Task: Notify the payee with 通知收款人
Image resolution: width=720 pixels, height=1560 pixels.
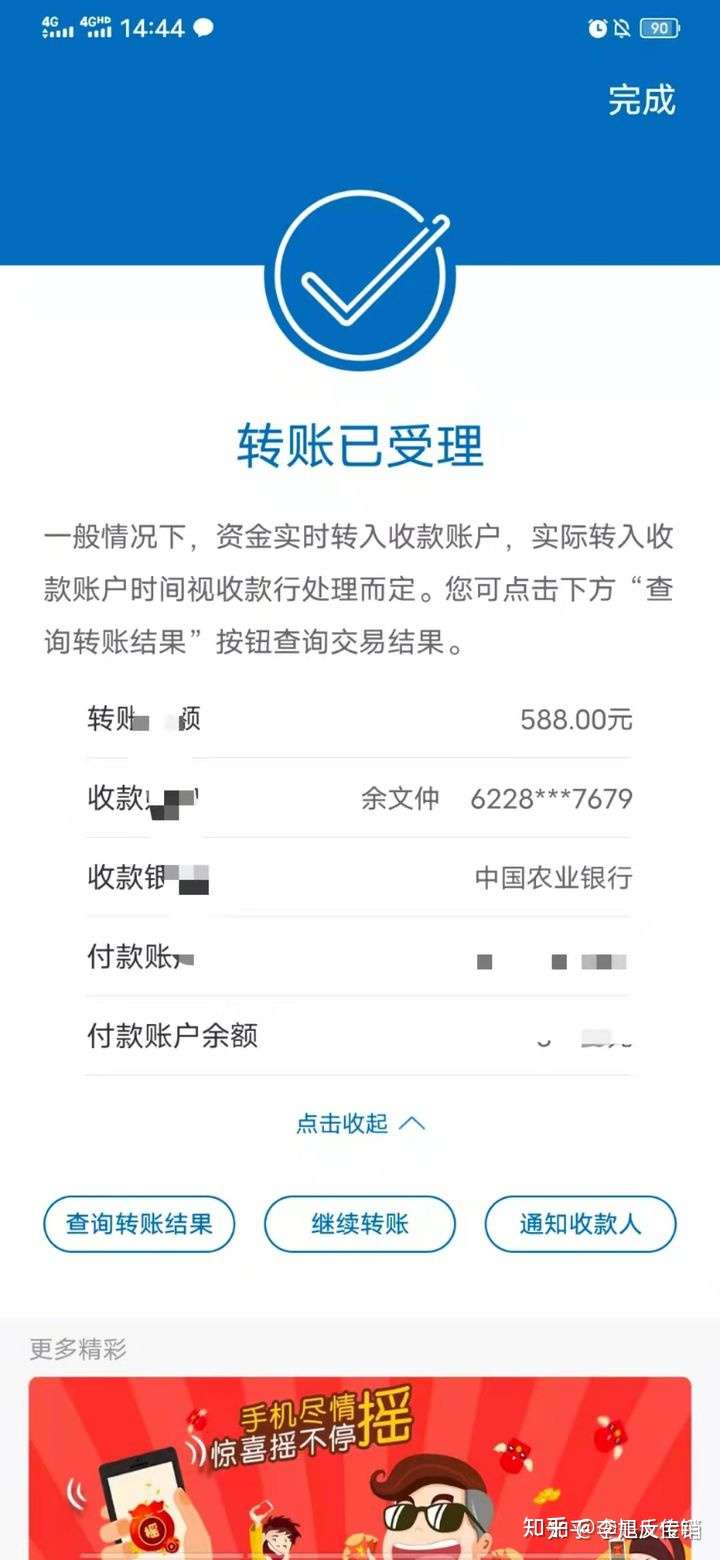Action: [580, 1224]
